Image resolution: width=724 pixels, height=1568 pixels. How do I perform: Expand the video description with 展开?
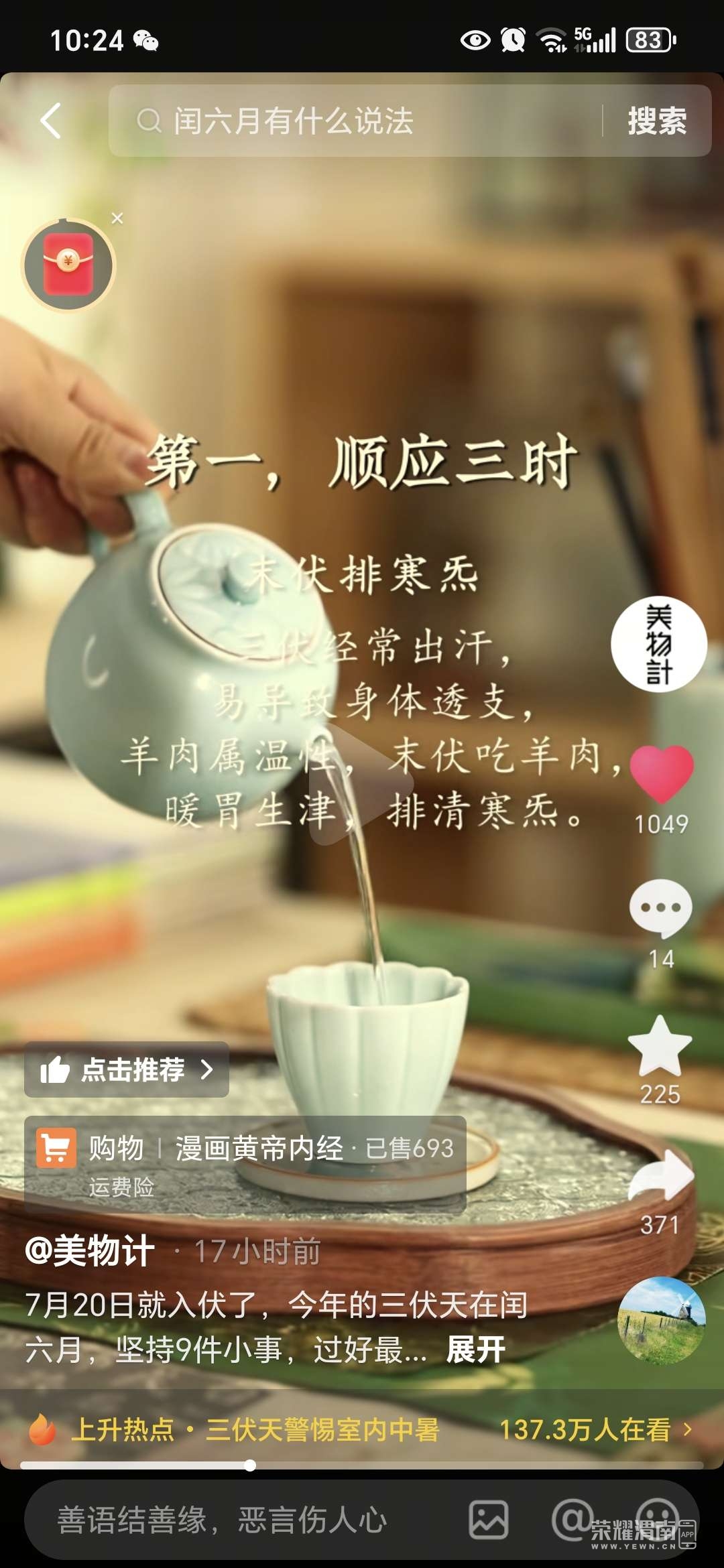pos(476,1350)
